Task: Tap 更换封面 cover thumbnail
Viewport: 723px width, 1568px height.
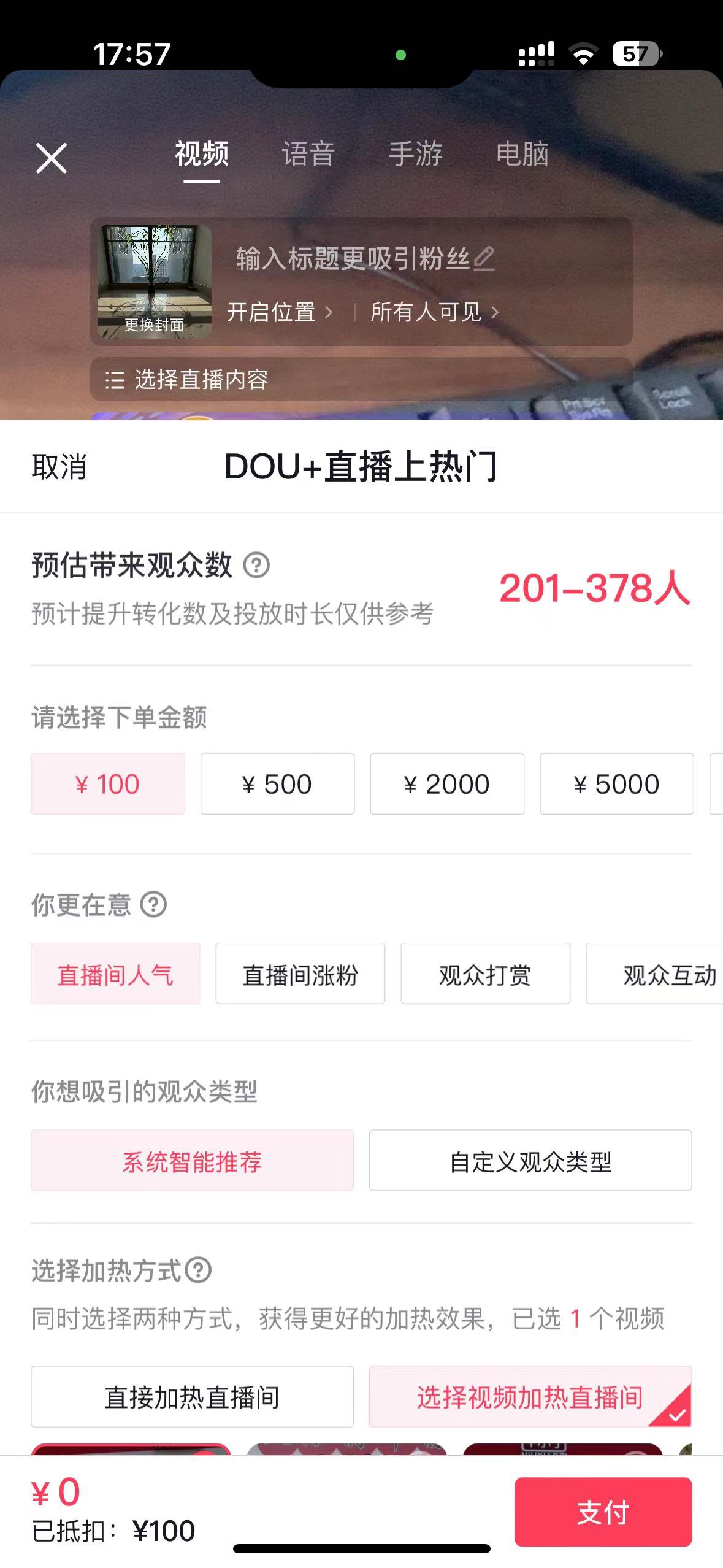Action: 155,282
